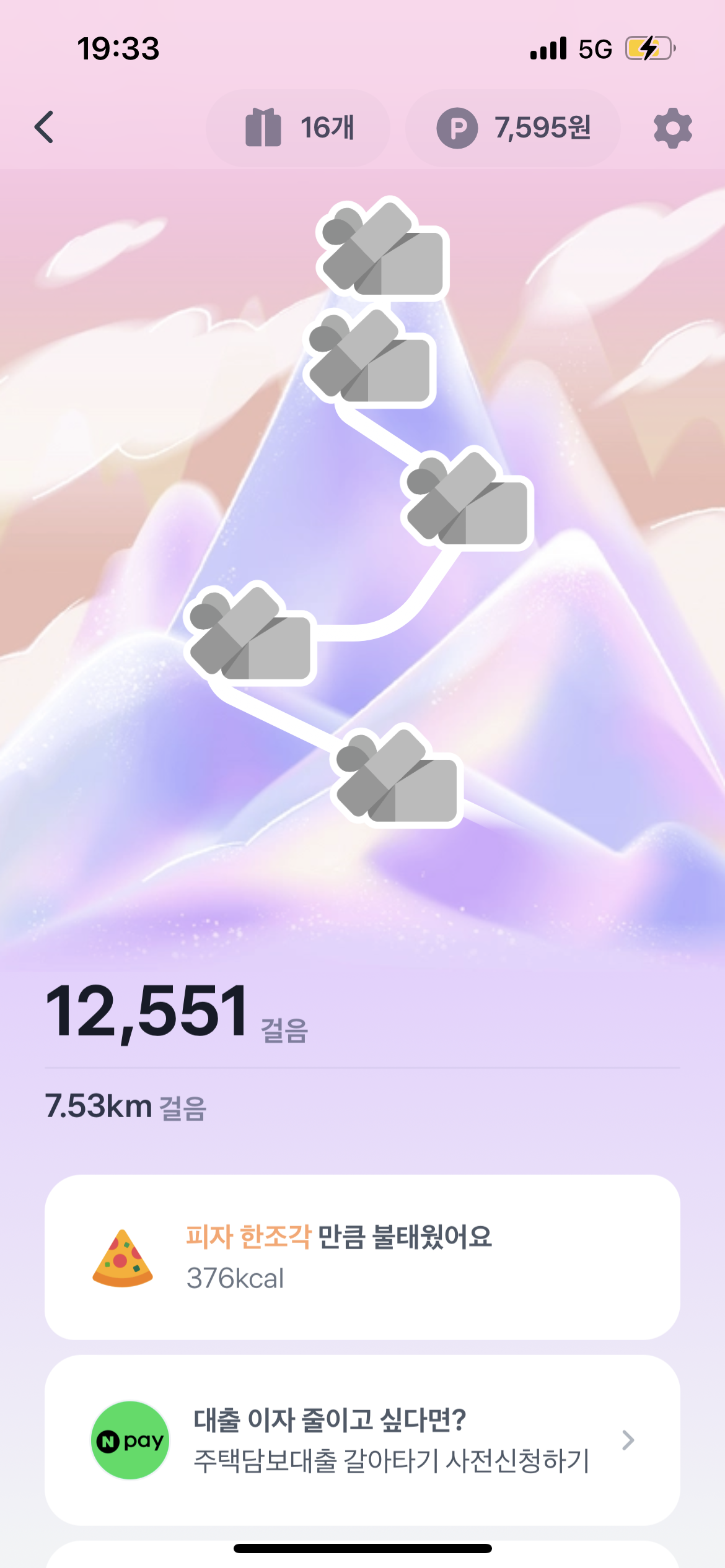The width and height of the screenshot is (725, 1568).
Task: Open the 16개 gift box chip
Action: 298,128
